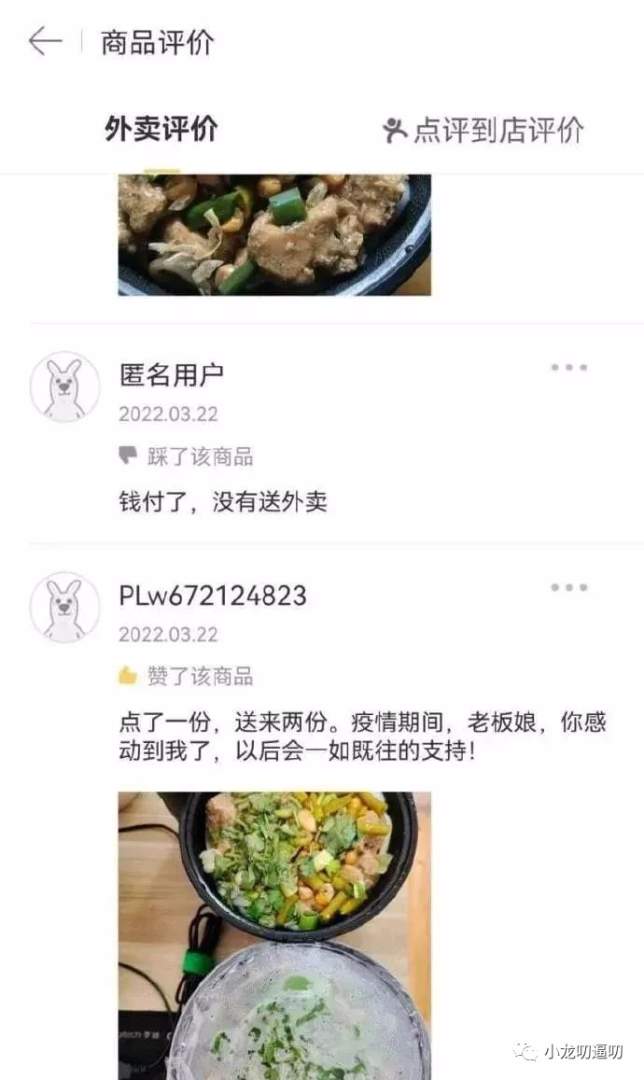
Task: Go back from 商品评价 page
Action: [44, 42]
